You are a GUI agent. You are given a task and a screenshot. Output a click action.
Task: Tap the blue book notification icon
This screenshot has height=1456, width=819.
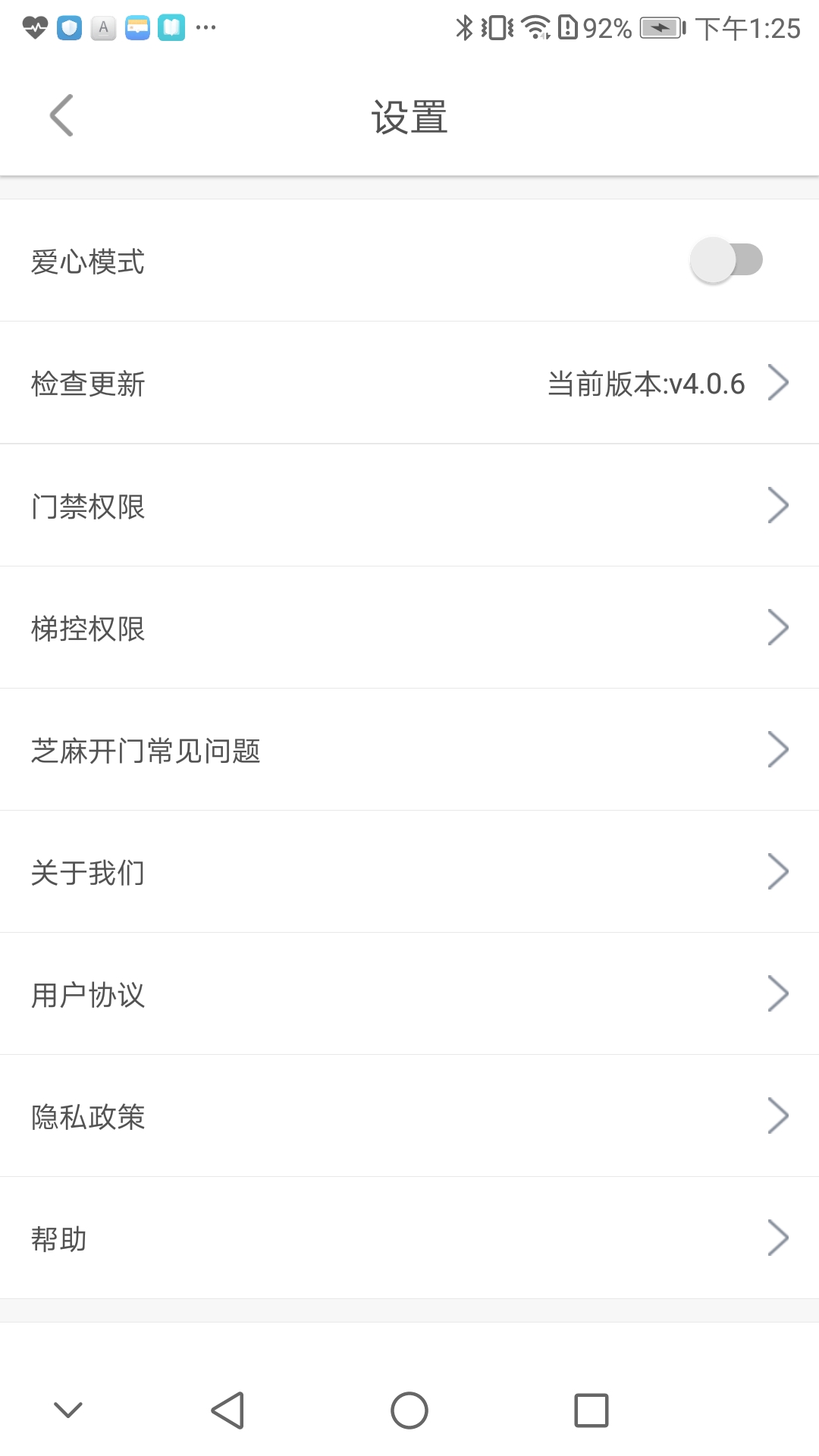[x=172, y=27]
